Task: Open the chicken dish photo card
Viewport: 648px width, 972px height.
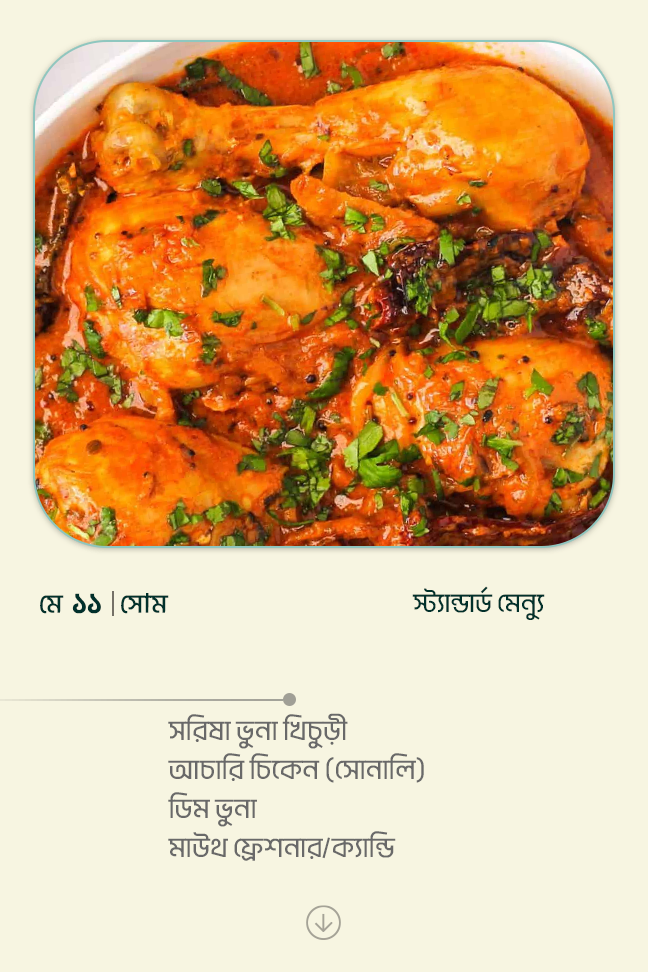Action: (x=324, y=294)
